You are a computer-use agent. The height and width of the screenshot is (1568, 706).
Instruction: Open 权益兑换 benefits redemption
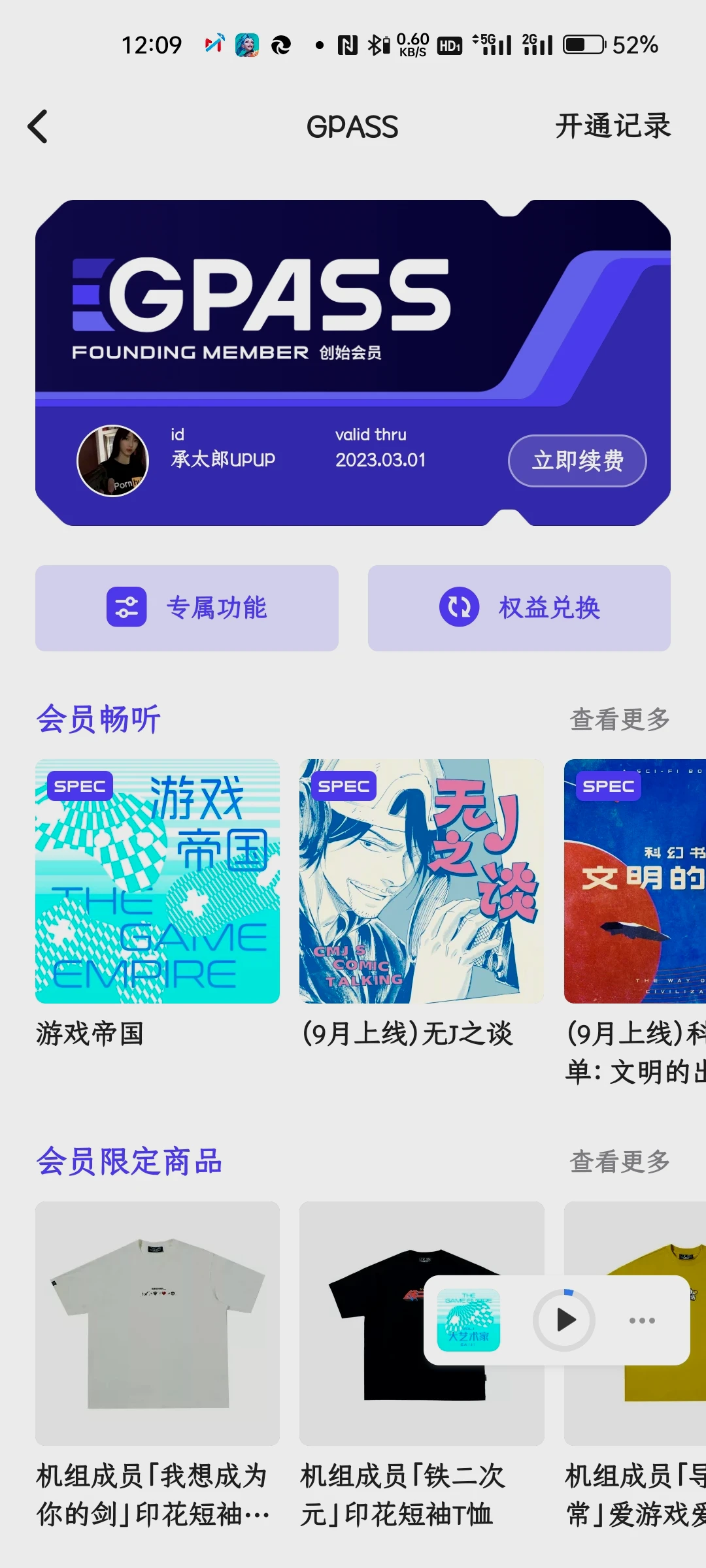pos(519,608)
